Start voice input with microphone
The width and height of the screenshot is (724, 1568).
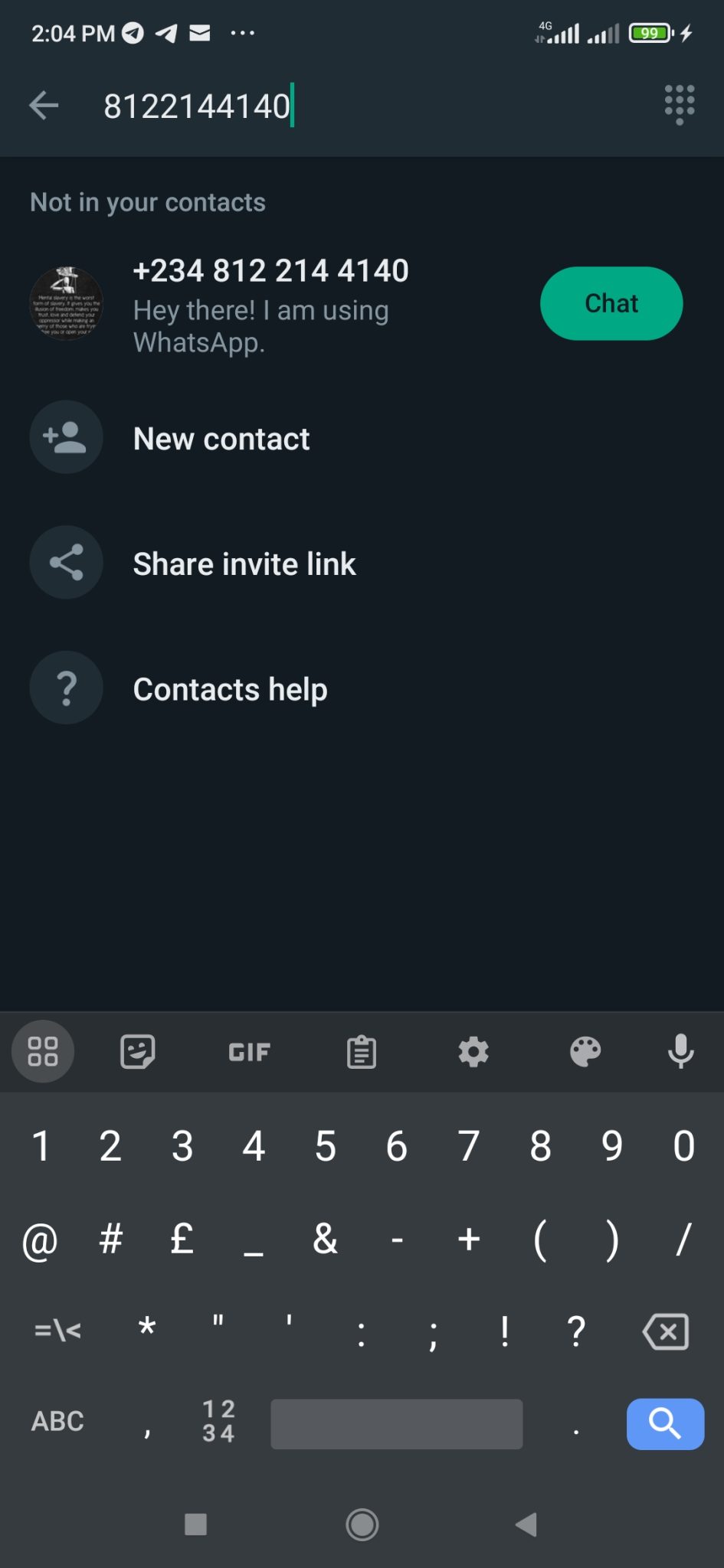pos(680,1051)
